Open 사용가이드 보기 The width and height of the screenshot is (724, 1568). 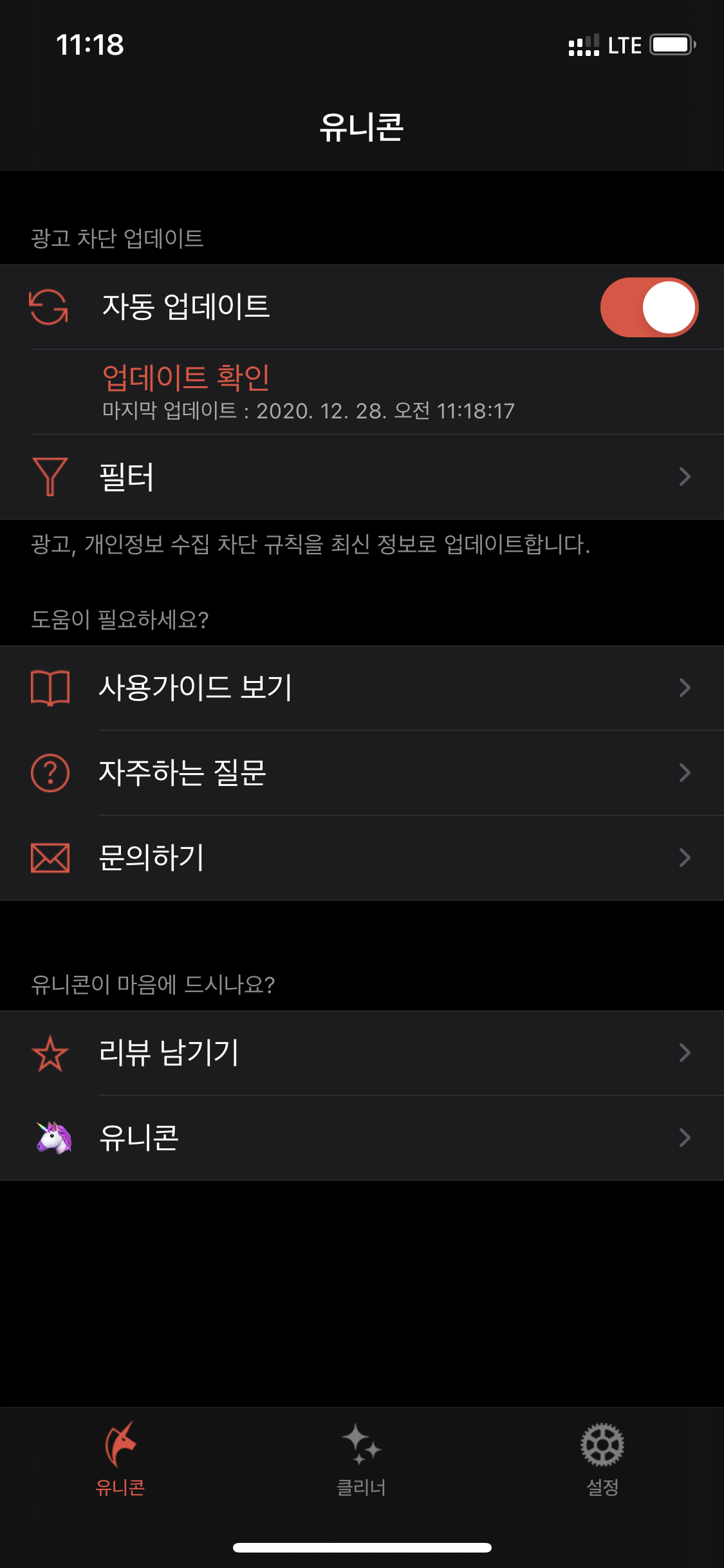[x=362, y=687]
